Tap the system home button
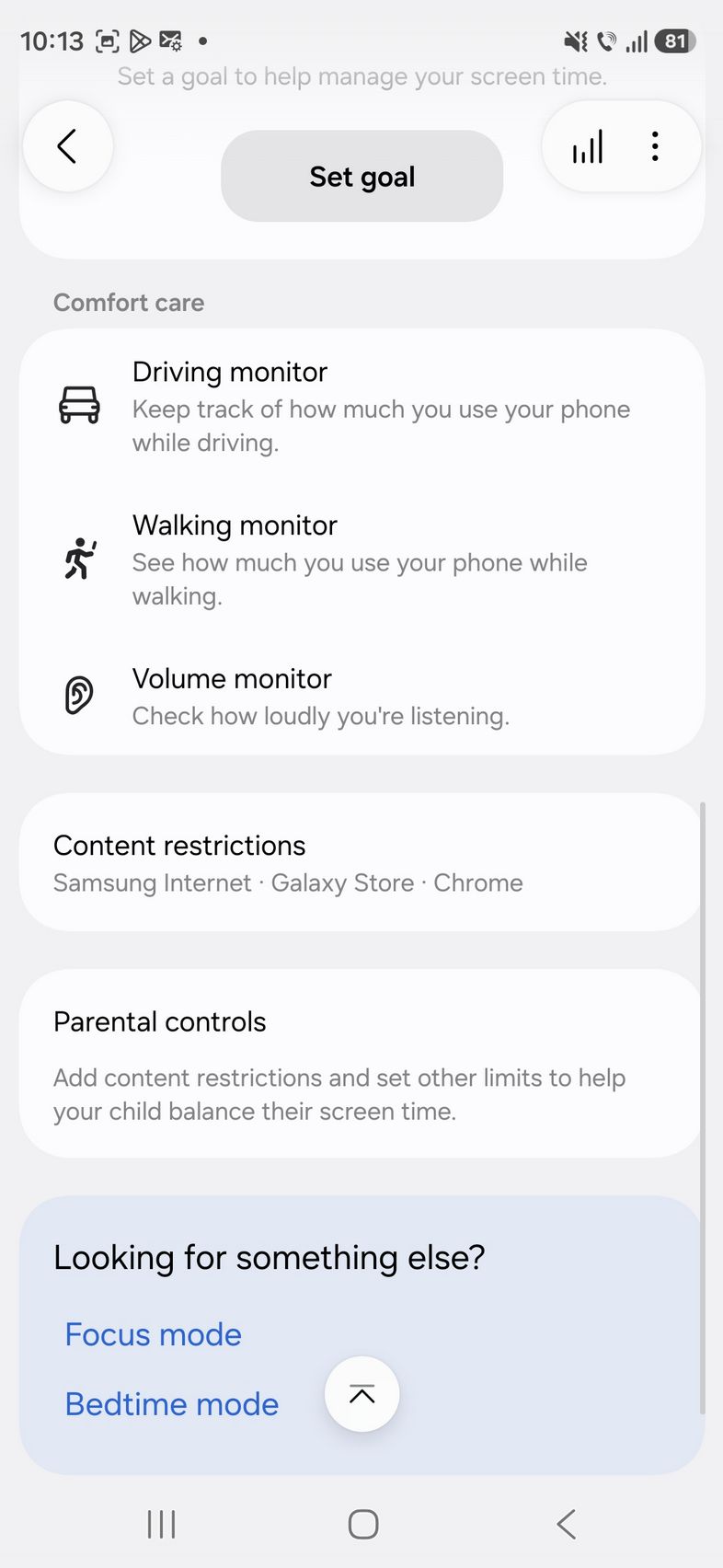Screen dimensions: 723x1568 coord(363,1524)
